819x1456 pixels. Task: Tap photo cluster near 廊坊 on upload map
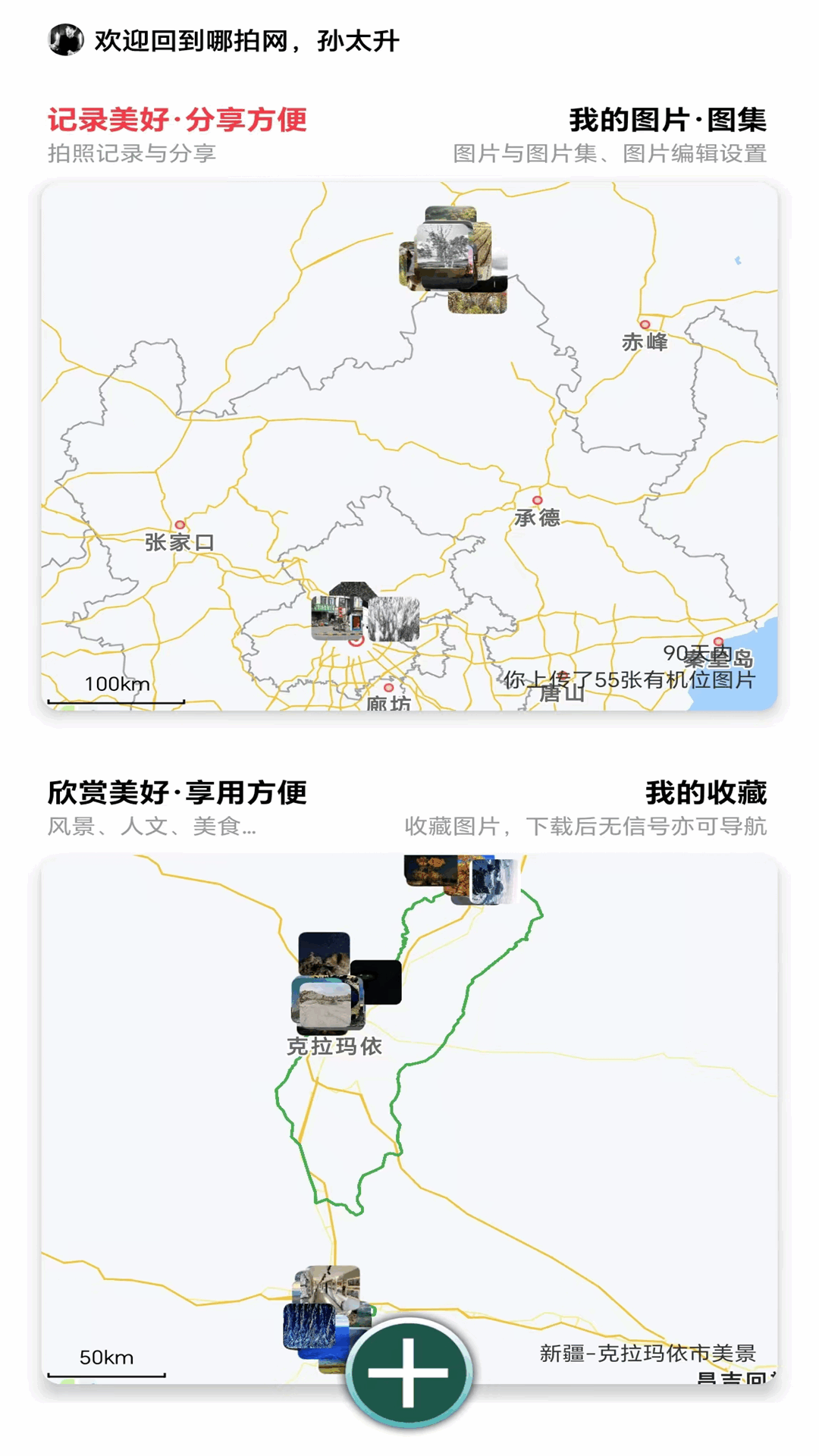coord(362,614)
